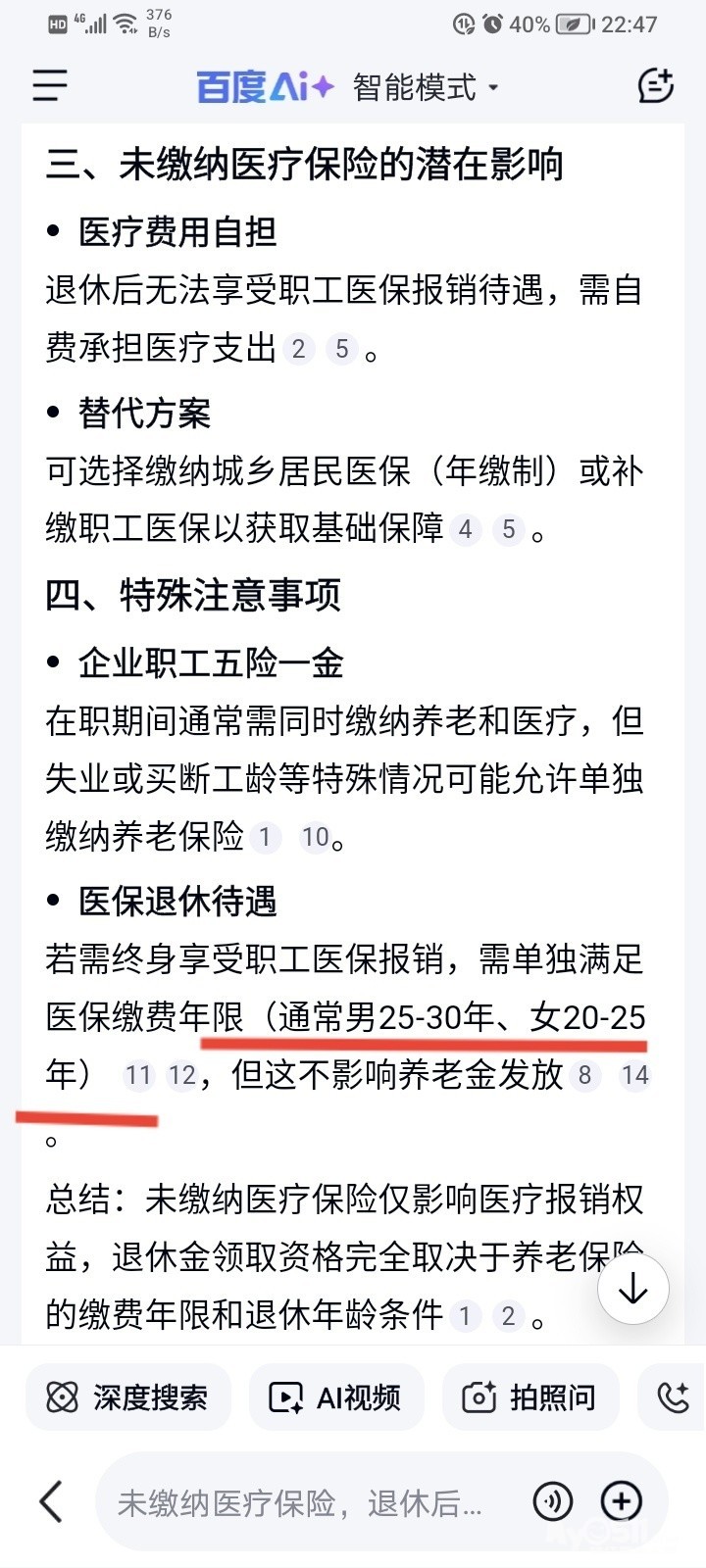Tap the phone call chip
This screenshot has width=706, height=1568.
[674, 1397]
